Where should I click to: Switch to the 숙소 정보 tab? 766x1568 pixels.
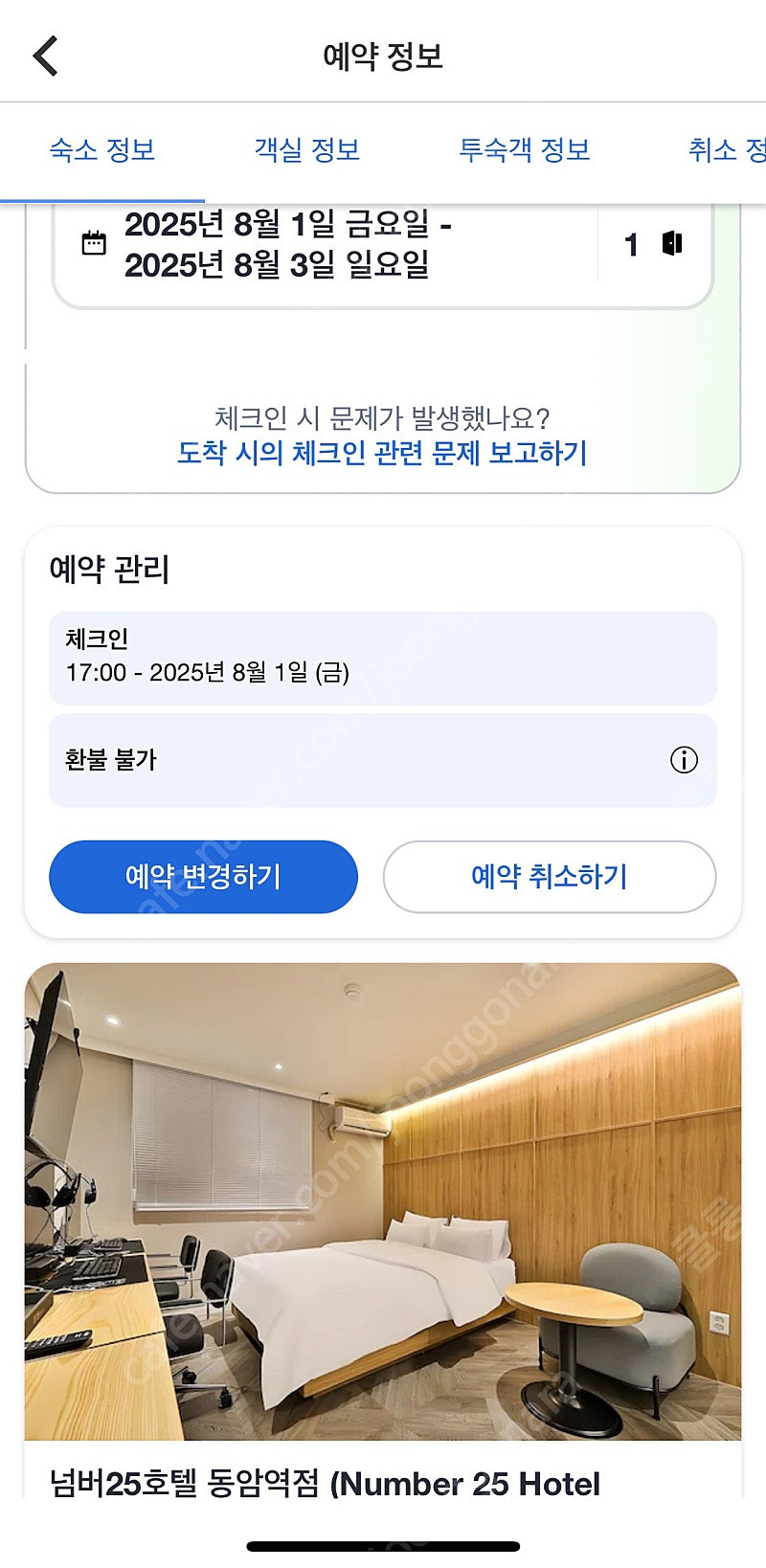[102, 150]
